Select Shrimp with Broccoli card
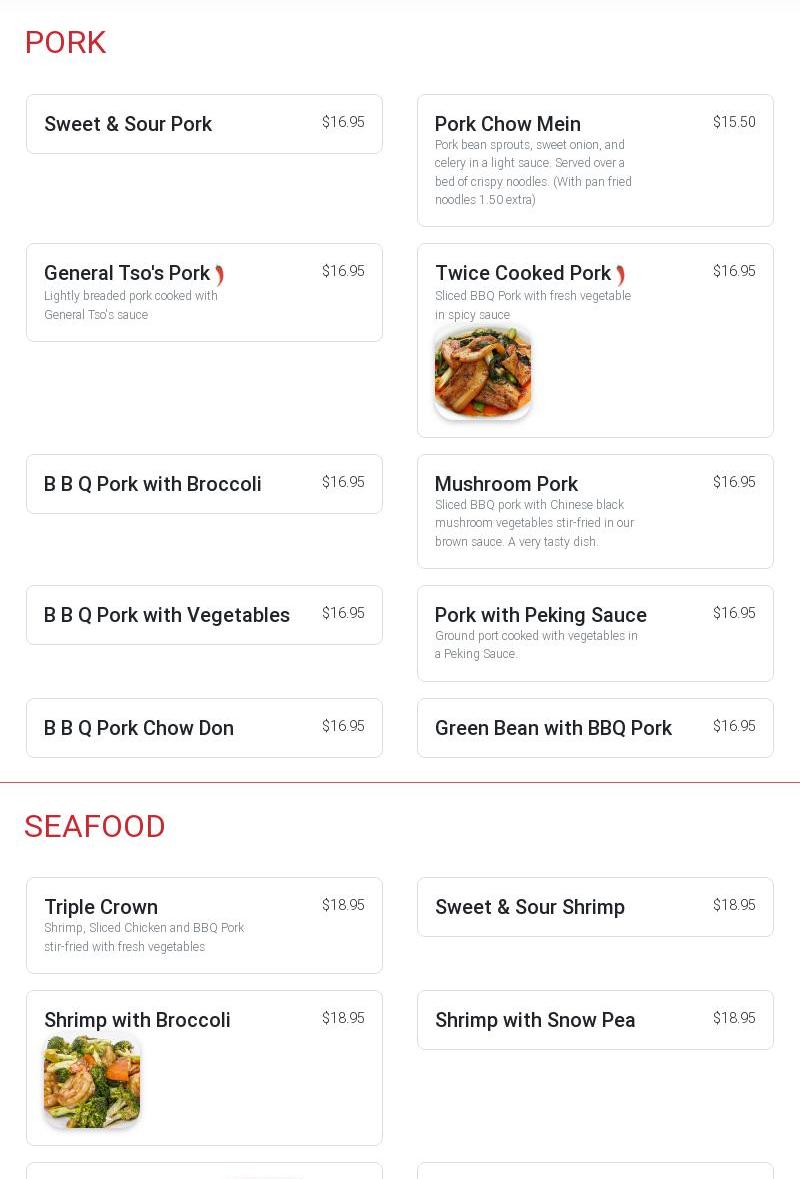Screen dimensions: 800x1179 pyautogui.click(x=204, y=1067)
